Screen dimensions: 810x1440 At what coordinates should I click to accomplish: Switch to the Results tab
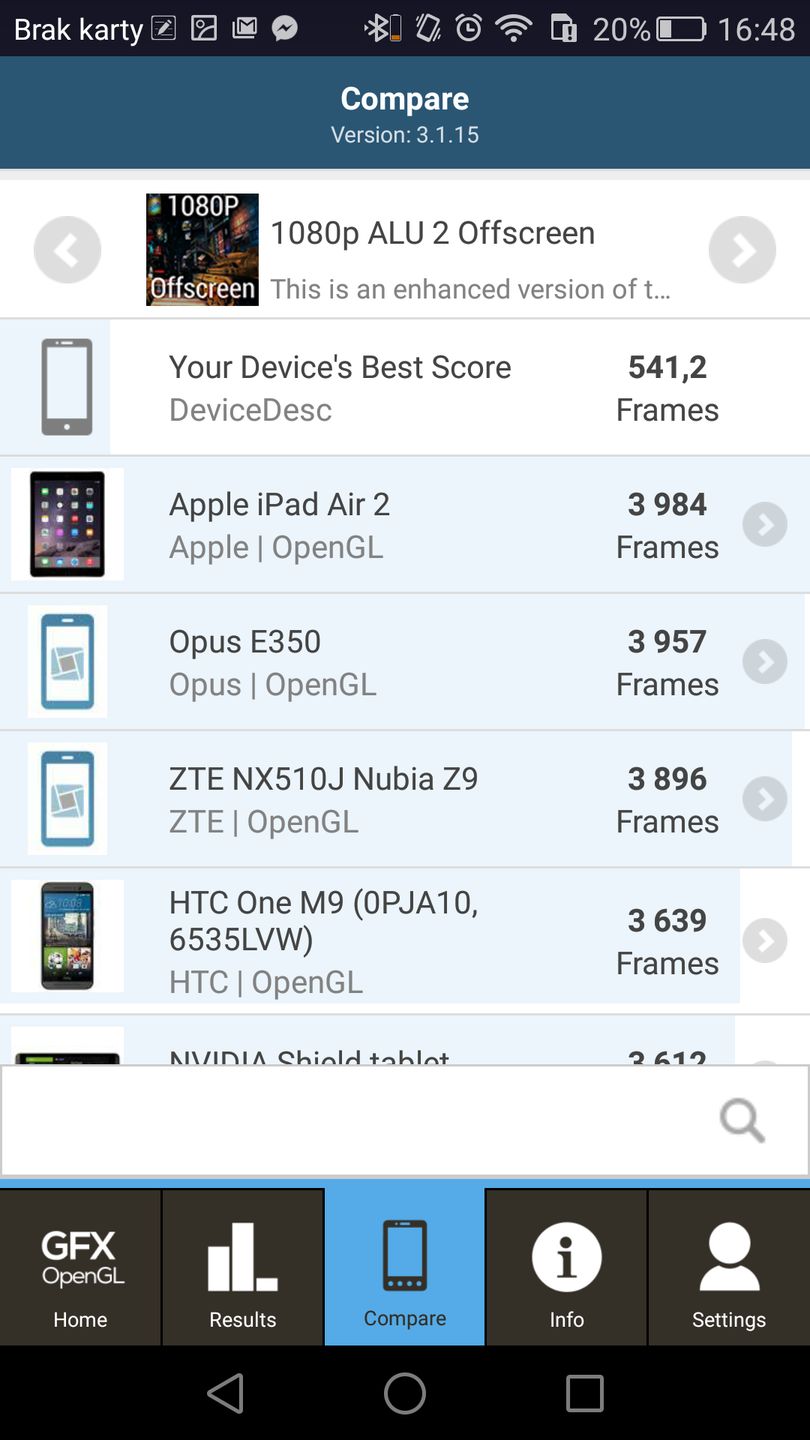(x=242, y=1267)
